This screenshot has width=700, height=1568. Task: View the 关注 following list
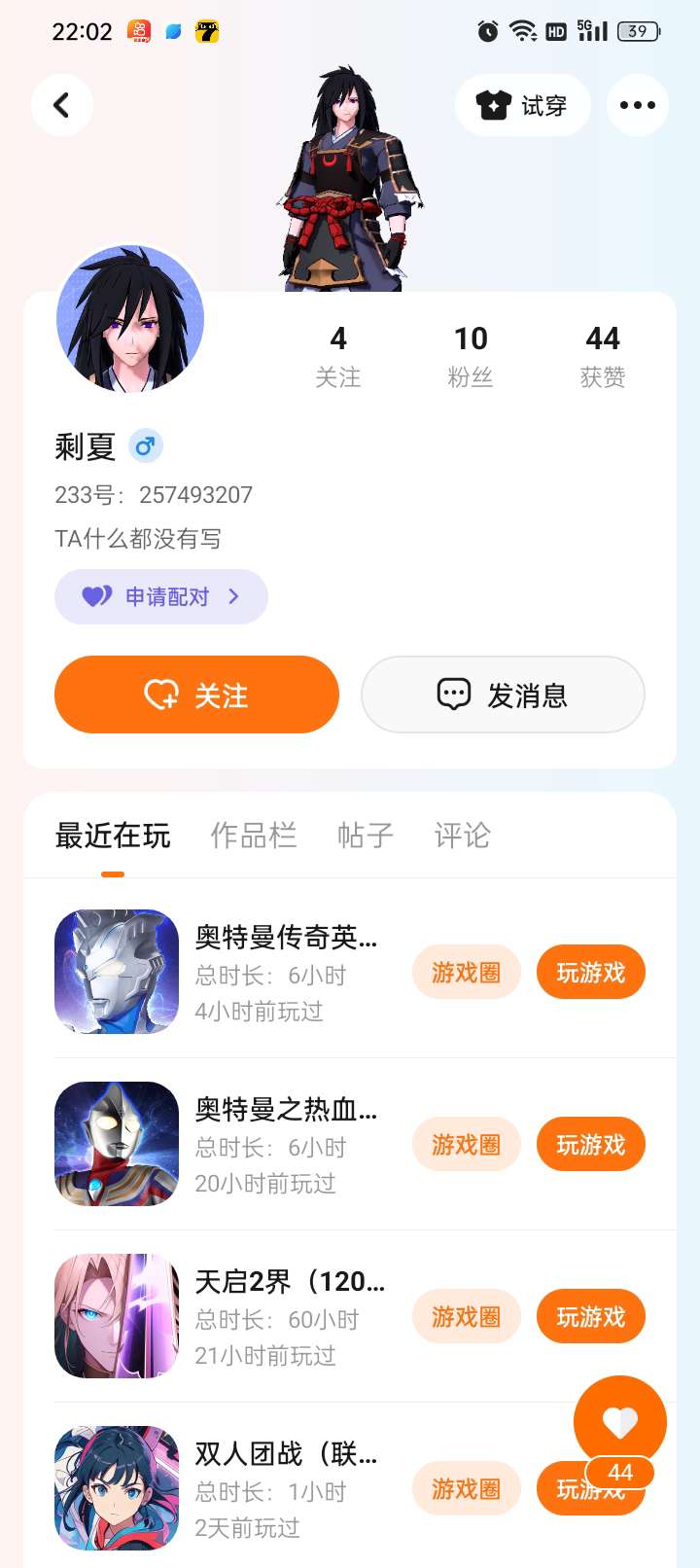337,356
